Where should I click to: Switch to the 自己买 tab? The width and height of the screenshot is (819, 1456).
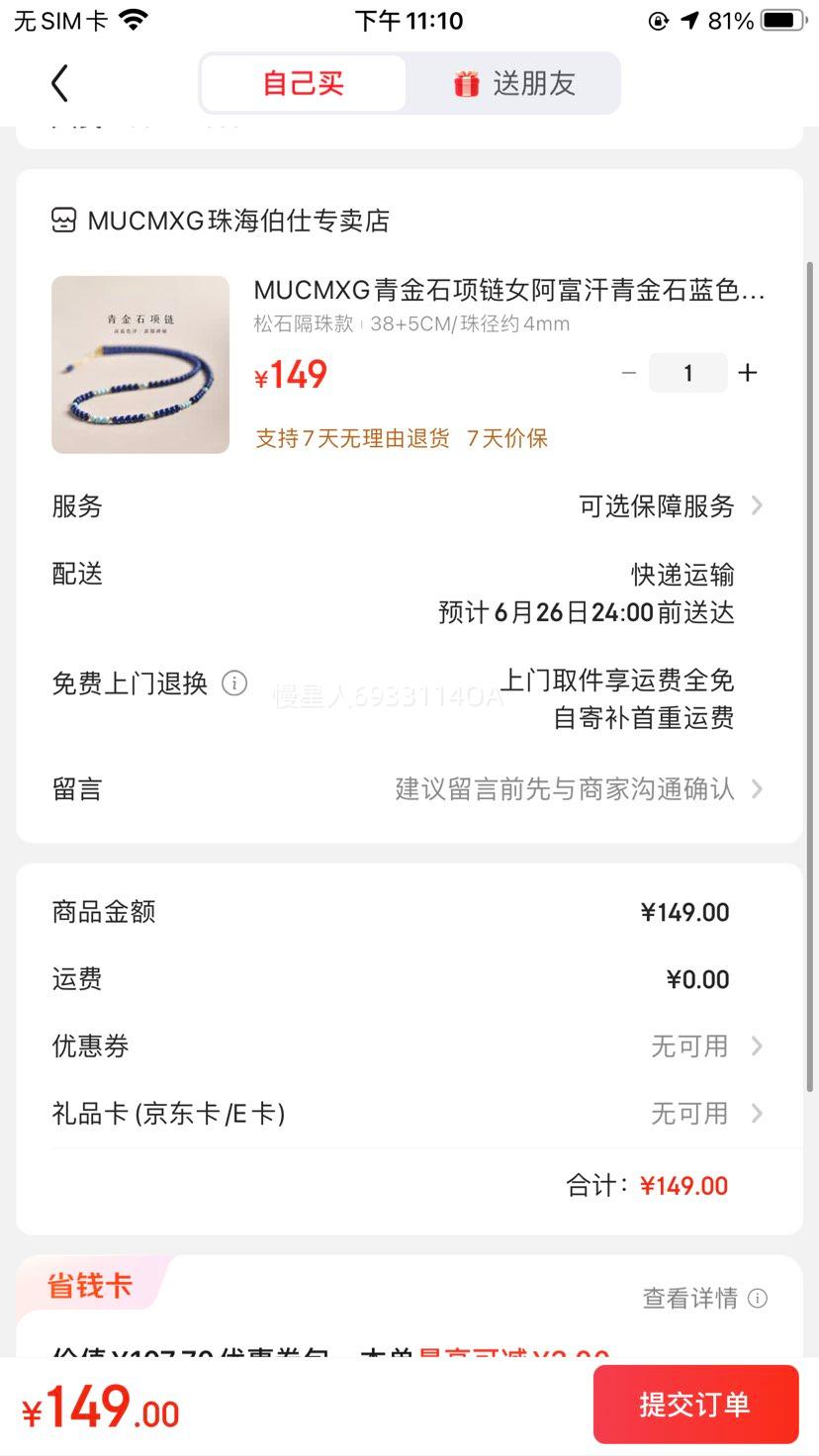pyautogui.click(x=304, y=84)
